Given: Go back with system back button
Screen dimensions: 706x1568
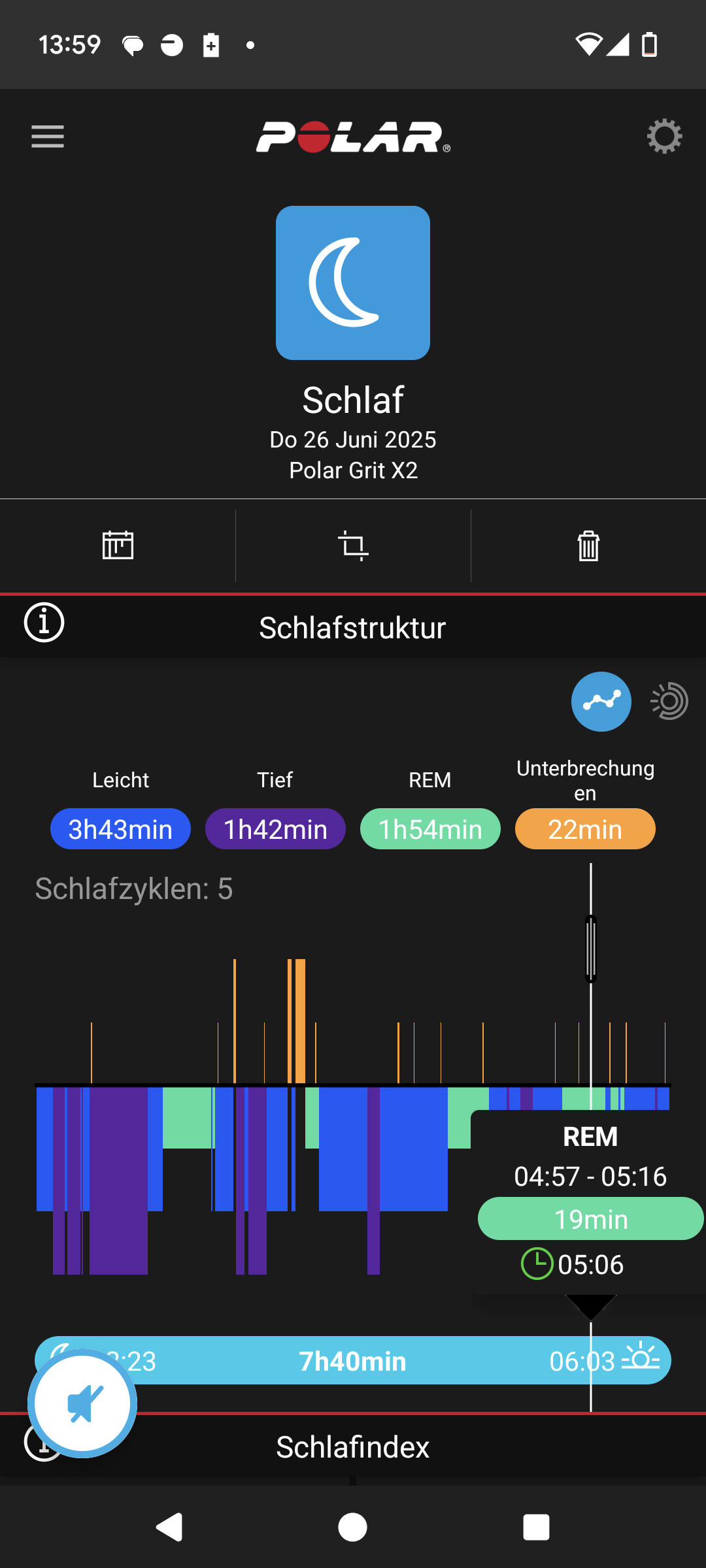Looking at the screenshot, I should [x=169, y=1527].
